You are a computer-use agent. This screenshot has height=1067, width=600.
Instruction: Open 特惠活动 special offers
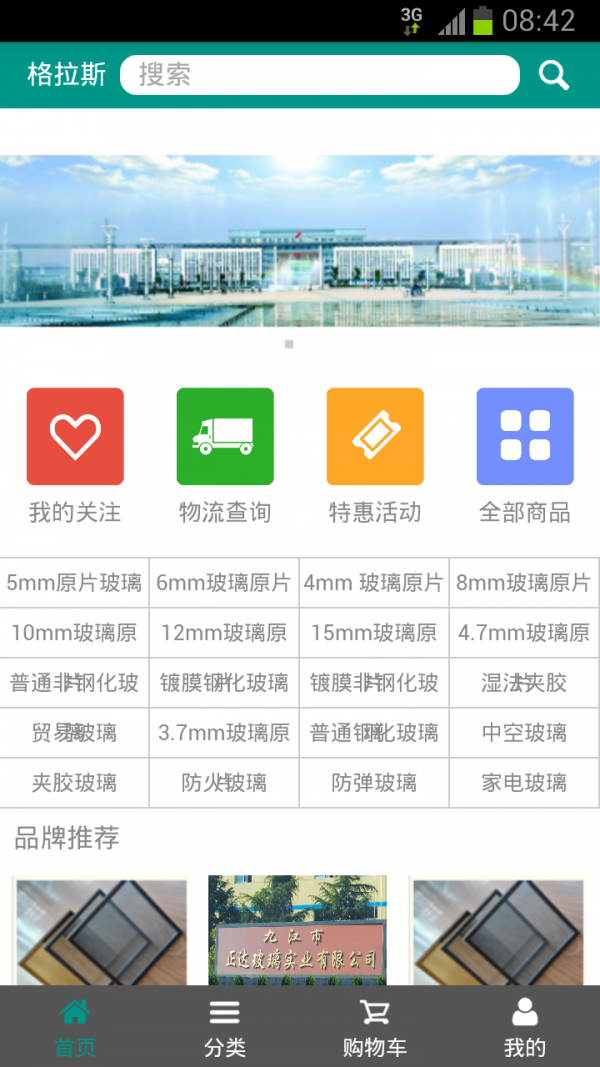(x=375, y=437)
